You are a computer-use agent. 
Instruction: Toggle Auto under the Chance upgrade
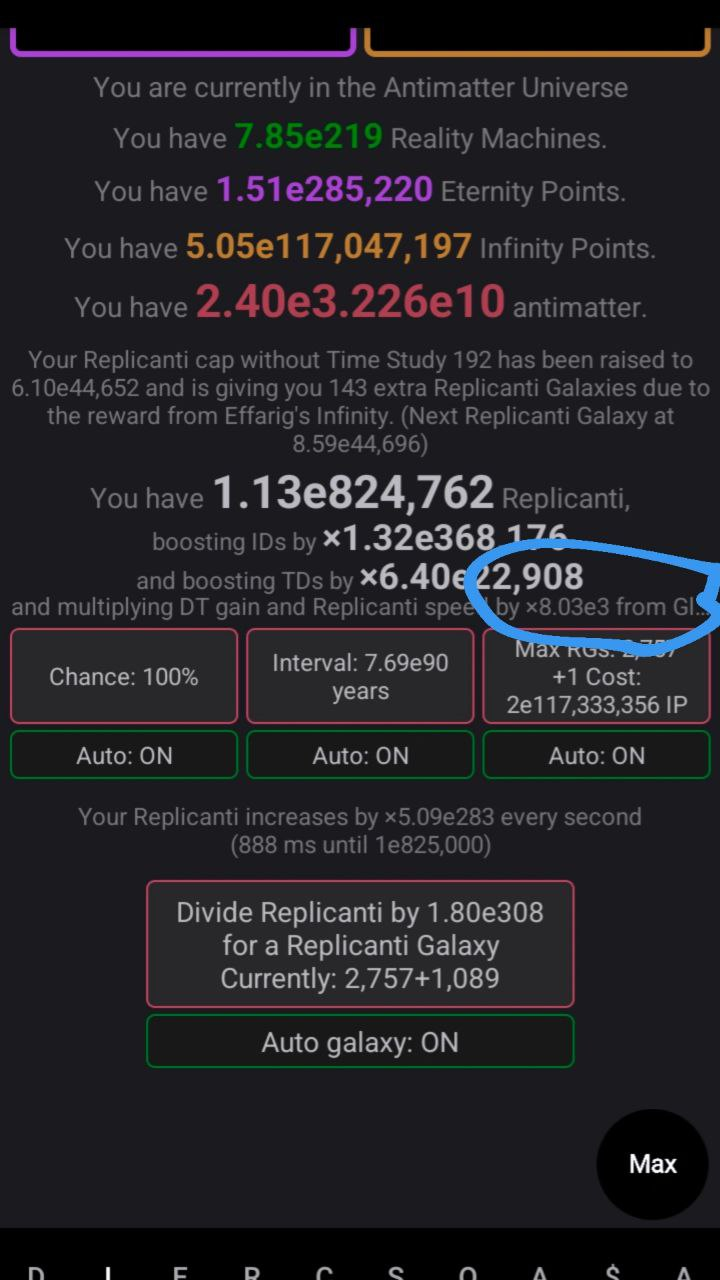tap(124, 755)
